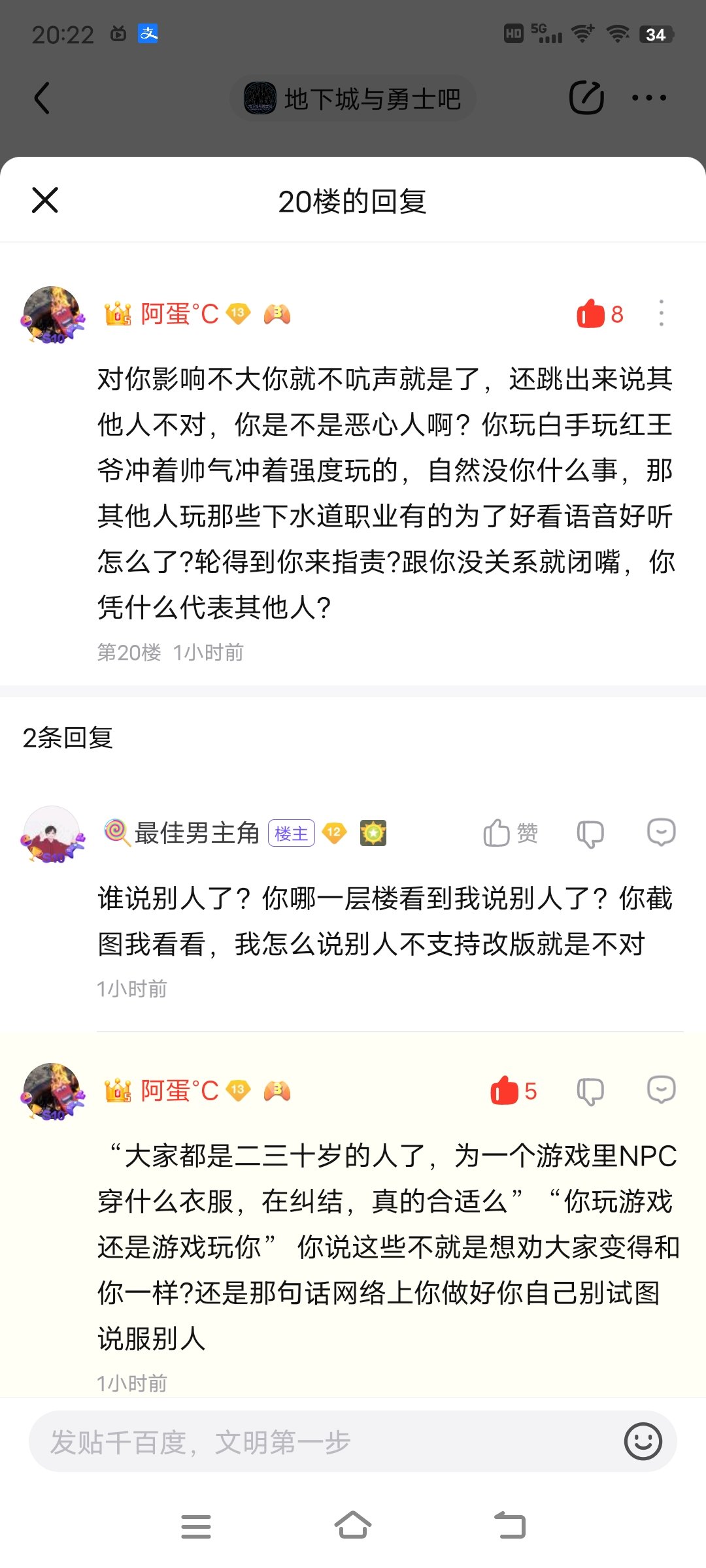The image size is (706, 1568).
Task: Tap the compose post icon in the header
Action: pos(586,99)
